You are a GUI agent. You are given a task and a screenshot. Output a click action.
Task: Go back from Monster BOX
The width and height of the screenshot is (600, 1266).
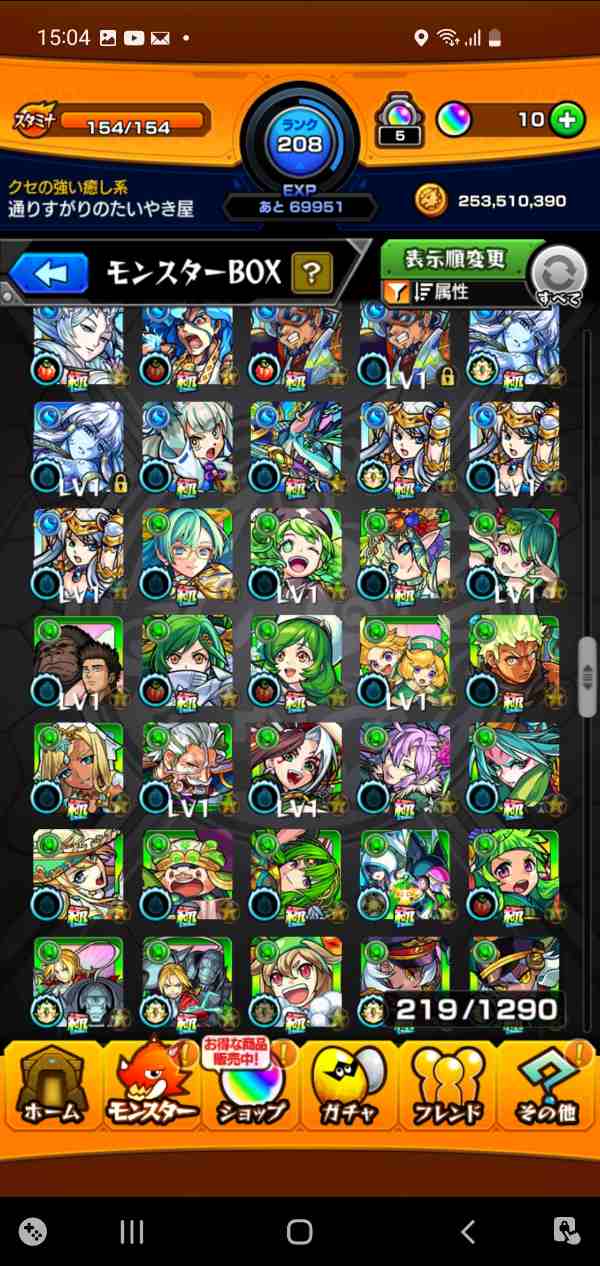click(50, 273)
